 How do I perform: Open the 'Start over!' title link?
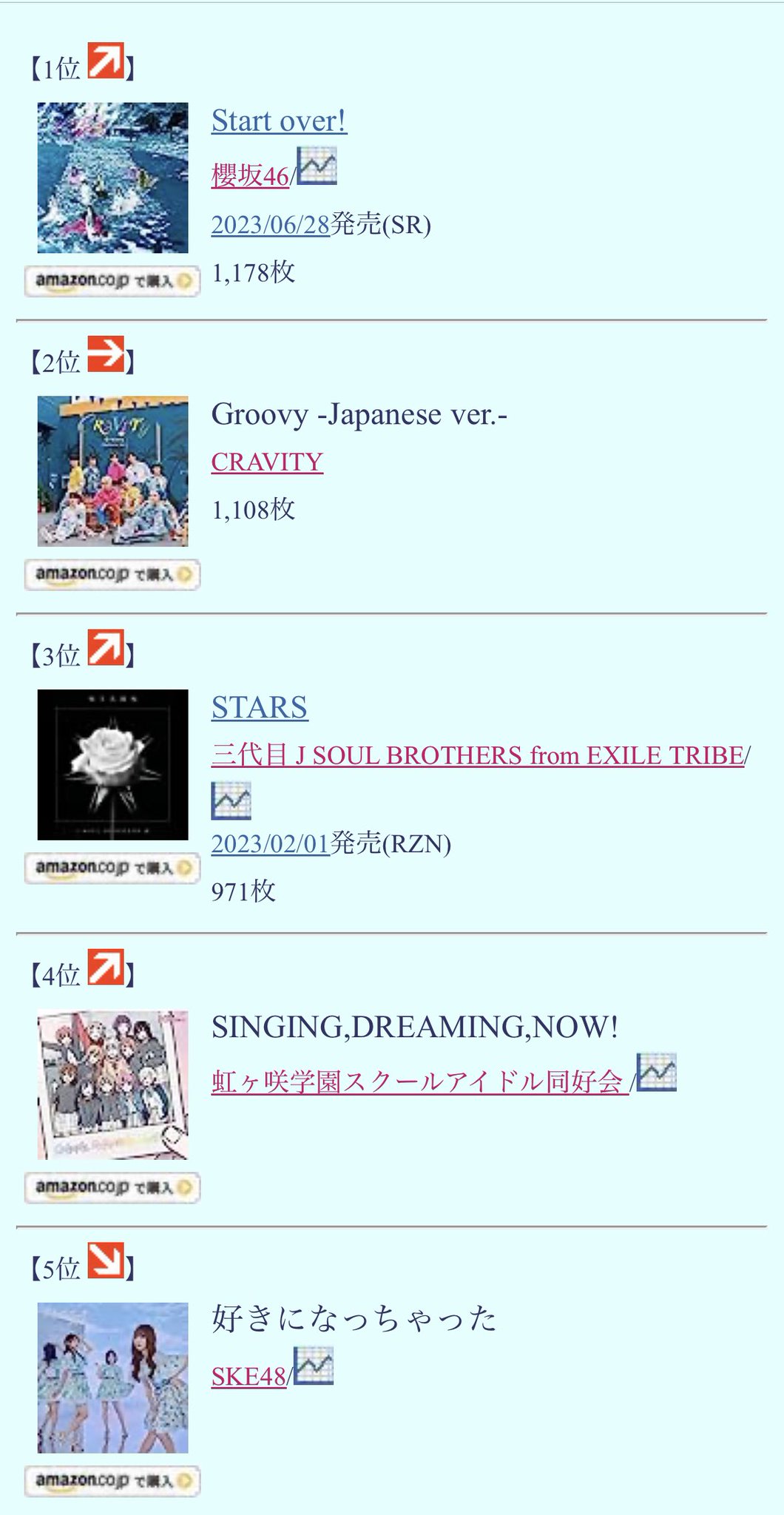tap(279, 121)
